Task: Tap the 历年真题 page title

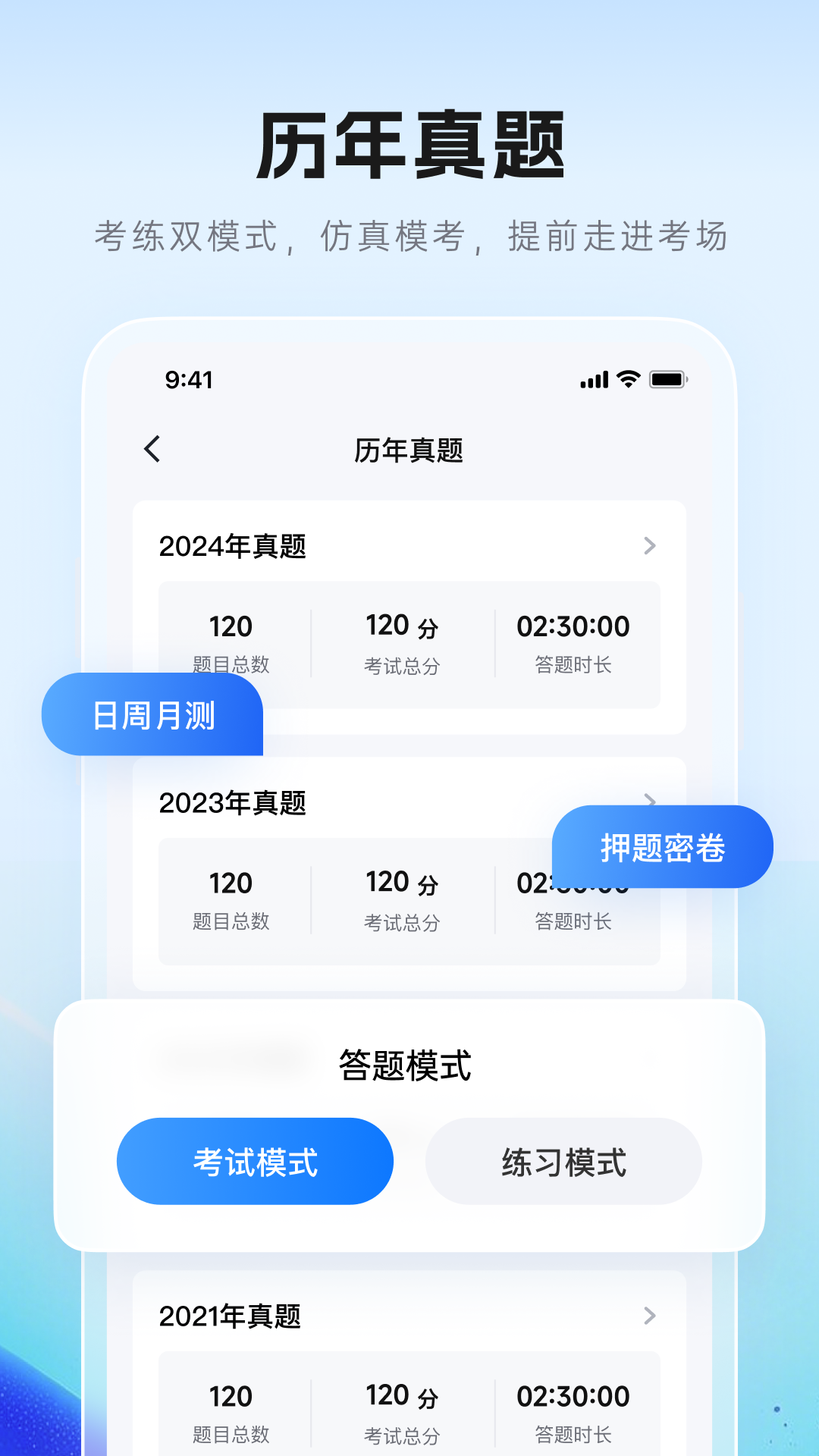Action: (x=409, y=449)
